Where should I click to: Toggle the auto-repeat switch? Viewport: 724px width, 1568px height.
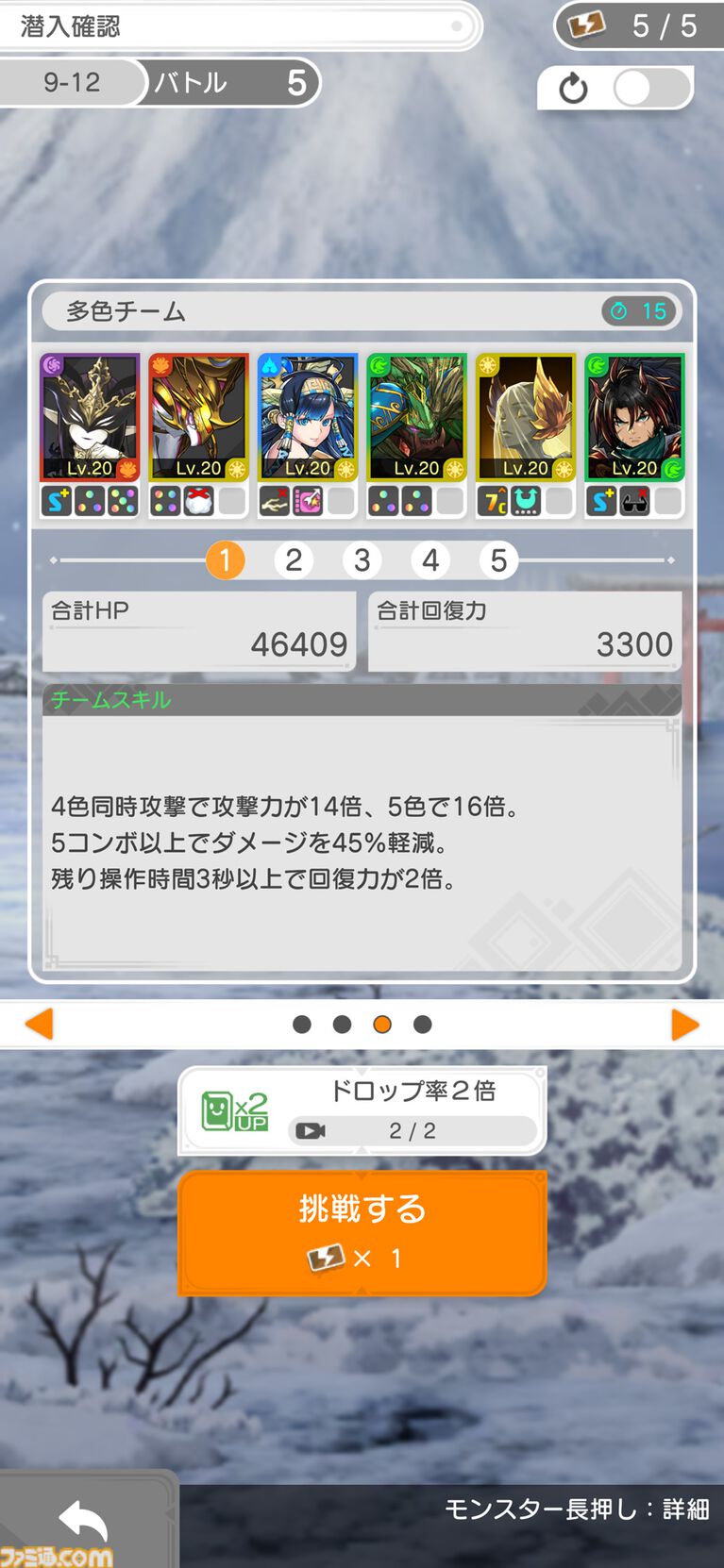pos(651,90)
